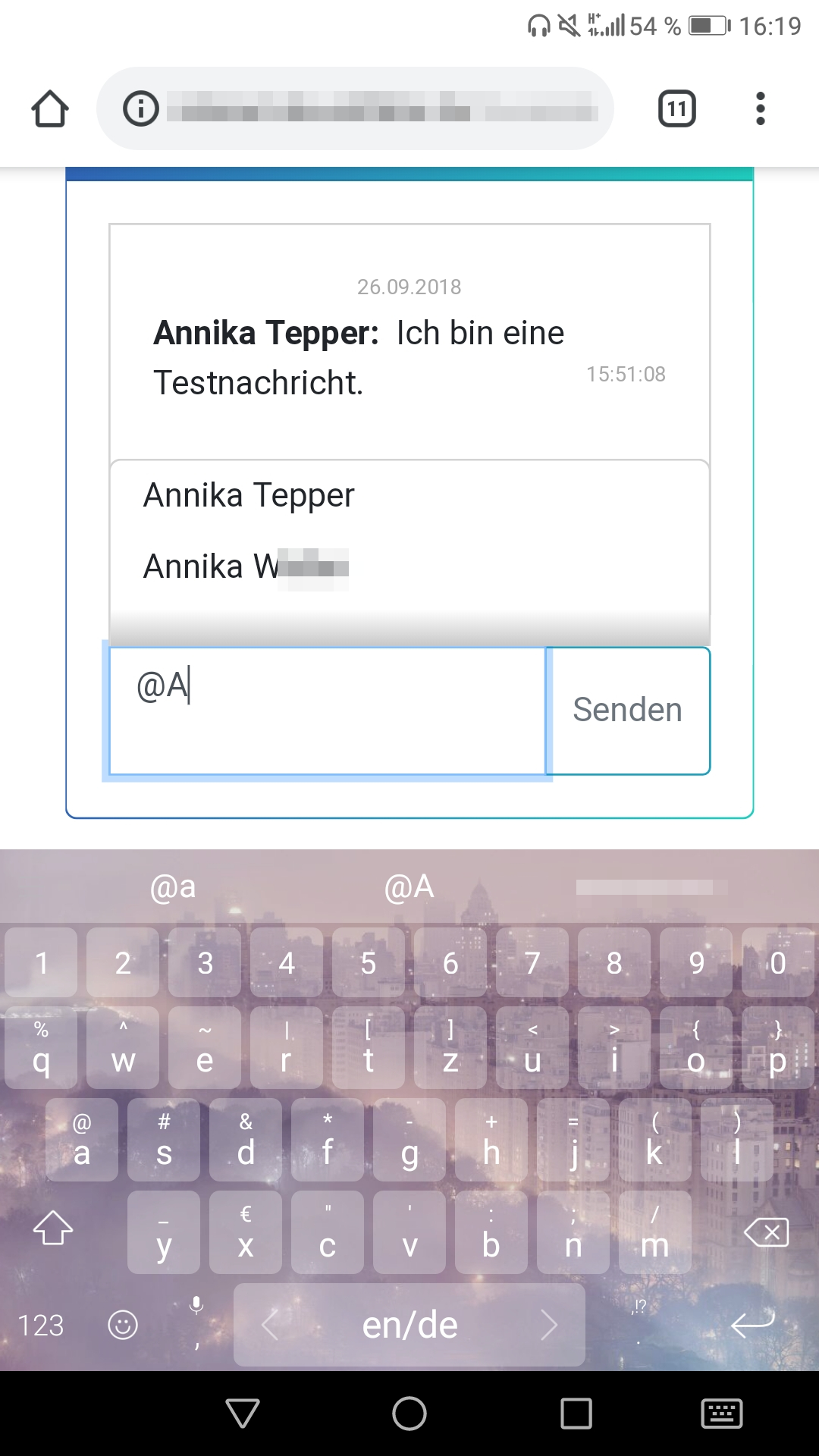Screen dimensions: 819x1456
Task: Choose the second Annika suggestion
Action: point(246,566)
